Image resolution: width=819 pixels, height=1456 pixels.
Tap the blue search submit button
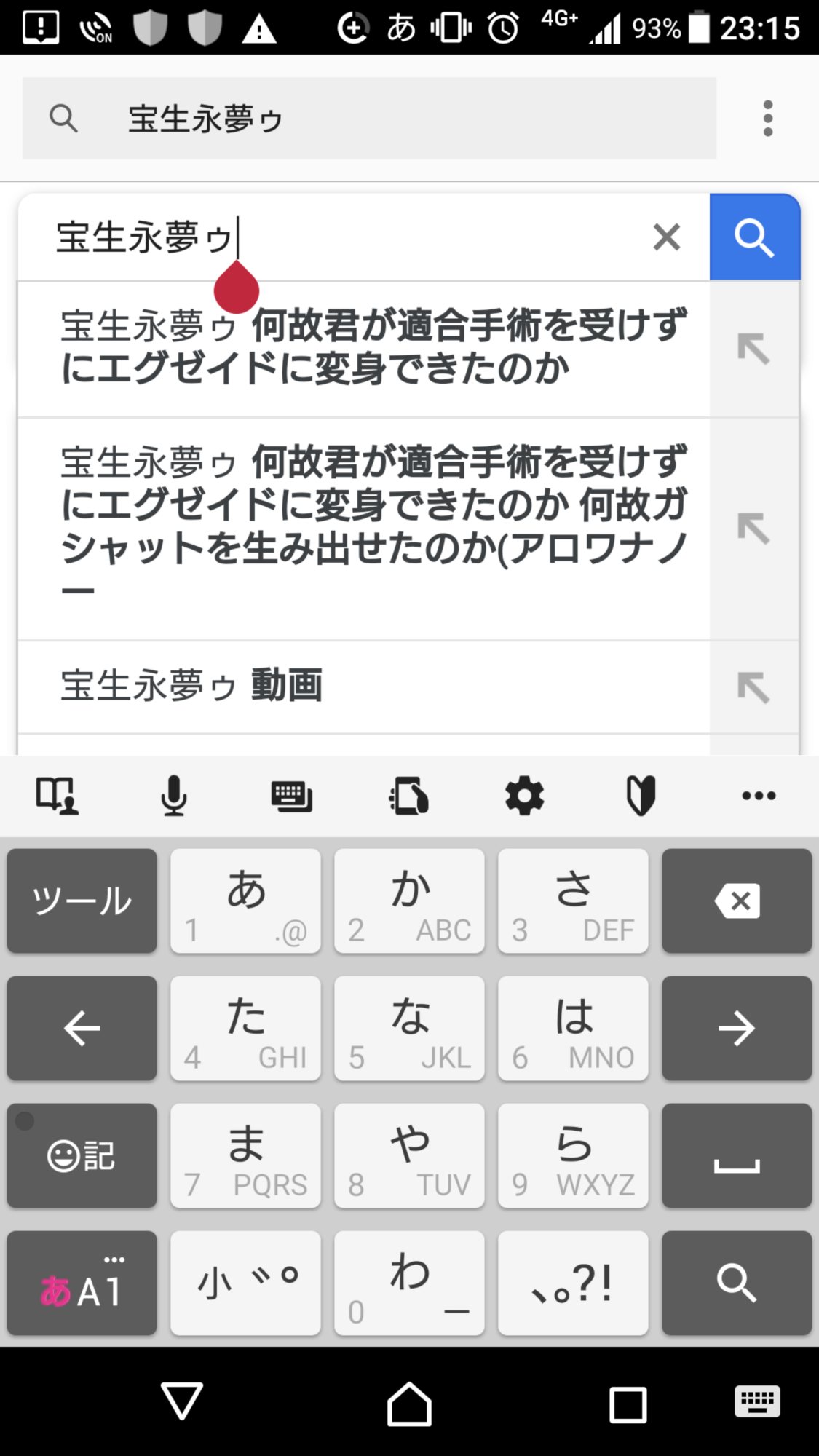(x=754, y=237)
